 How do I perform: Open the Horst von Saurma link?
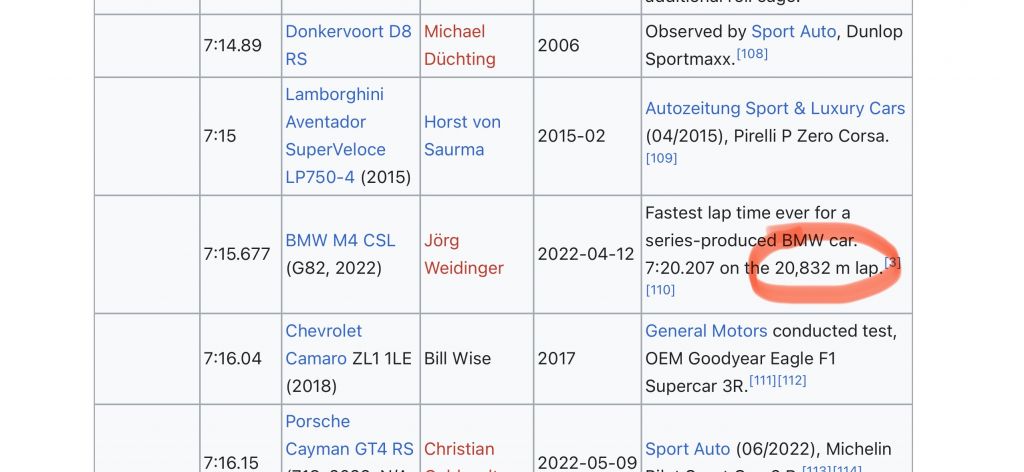coord(462,123)
